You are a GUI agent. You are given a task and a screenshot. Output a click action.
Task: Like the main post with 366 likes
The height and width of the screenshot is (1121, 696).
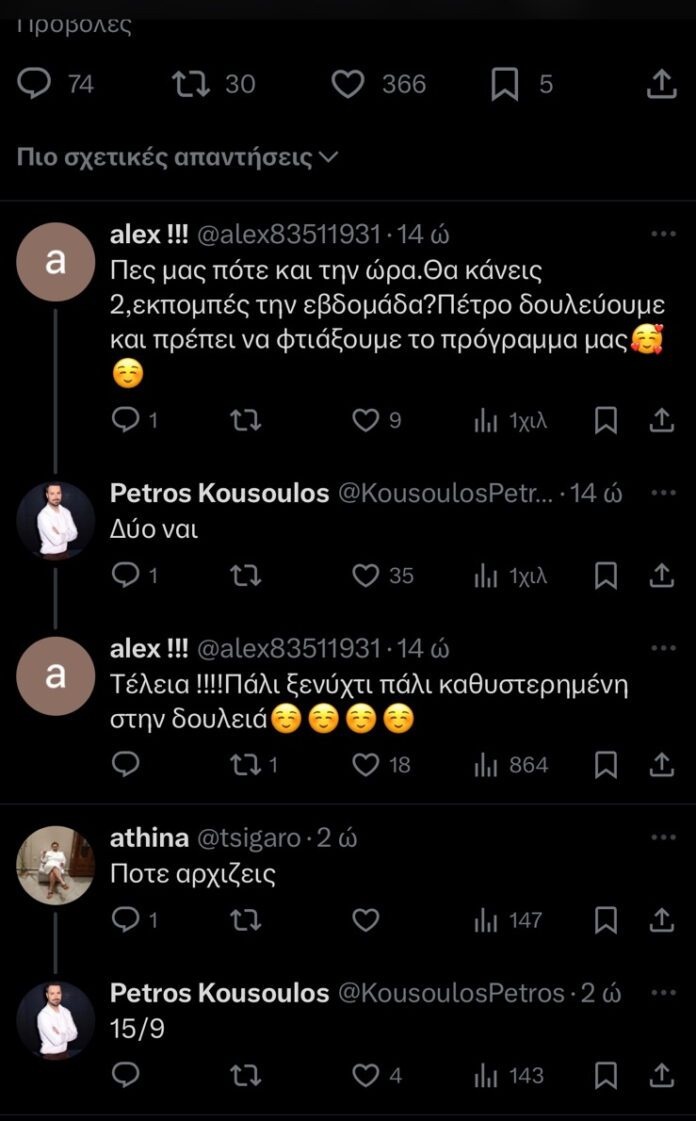point(348,85)
